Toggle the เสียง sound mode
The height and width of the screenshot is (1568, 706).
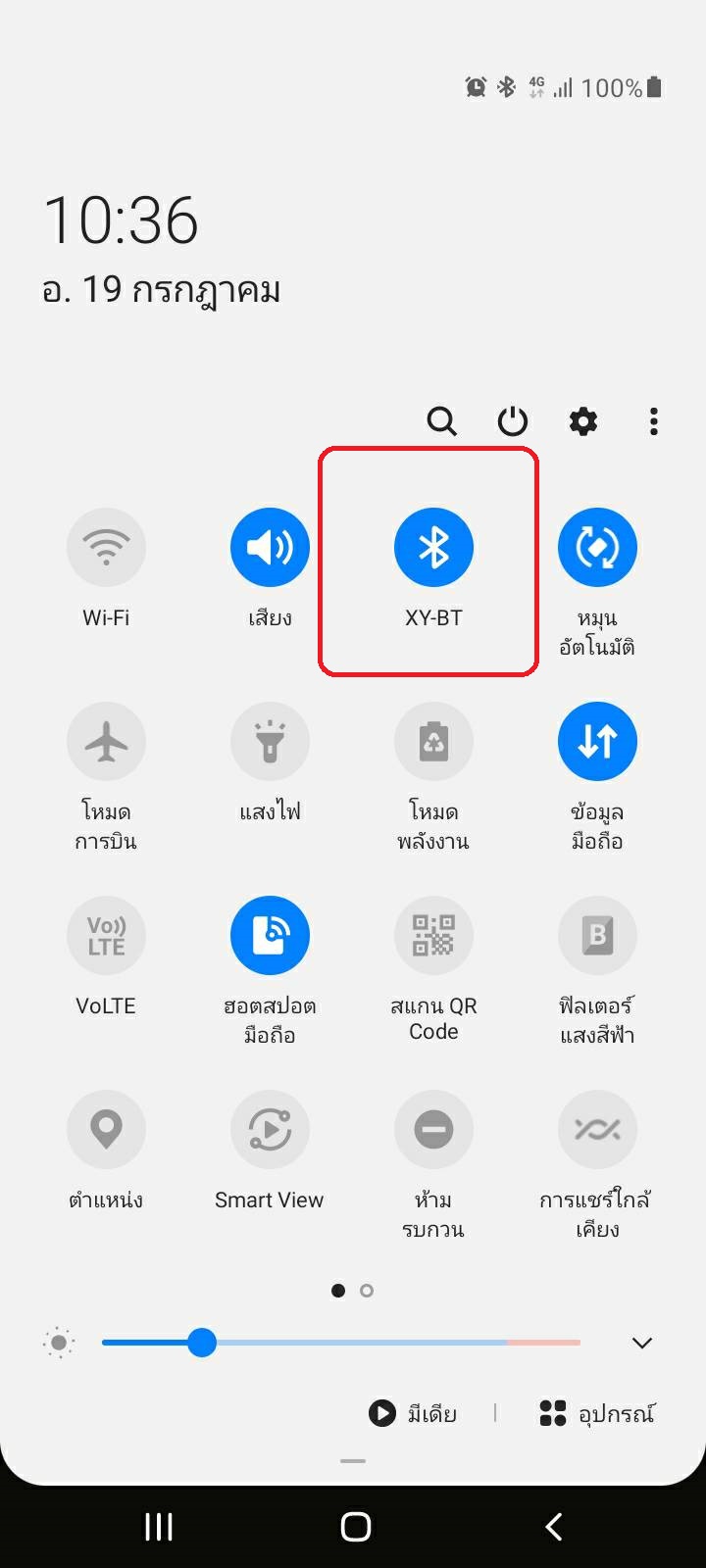pyautogui.click(x=270, y=547)
